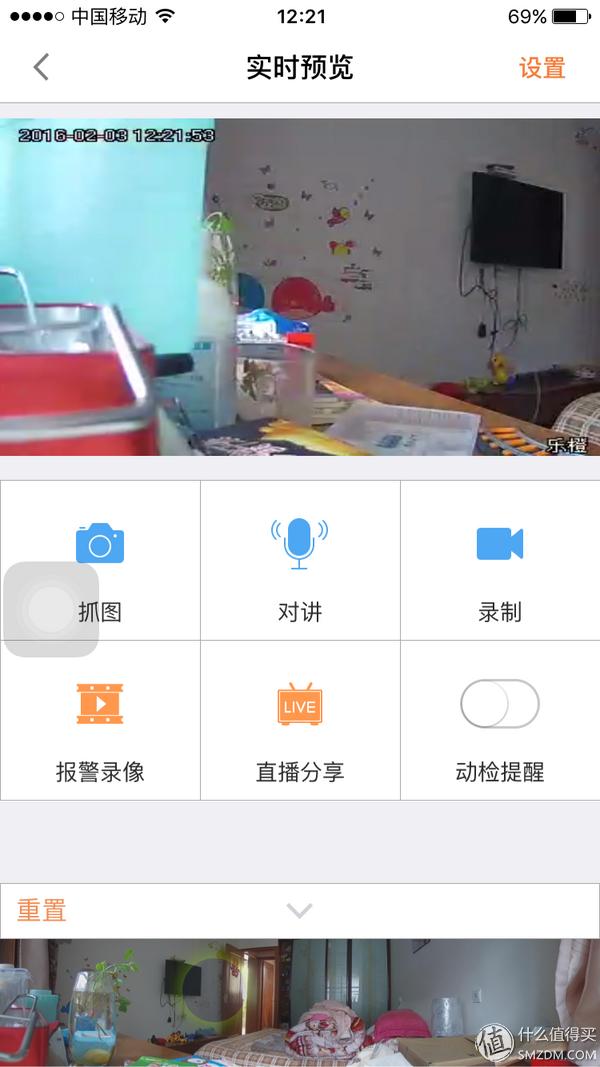Tap the live camera preview video
Image resolution: width=600 pixels, height=1067 pixels.
click(300, 287)
